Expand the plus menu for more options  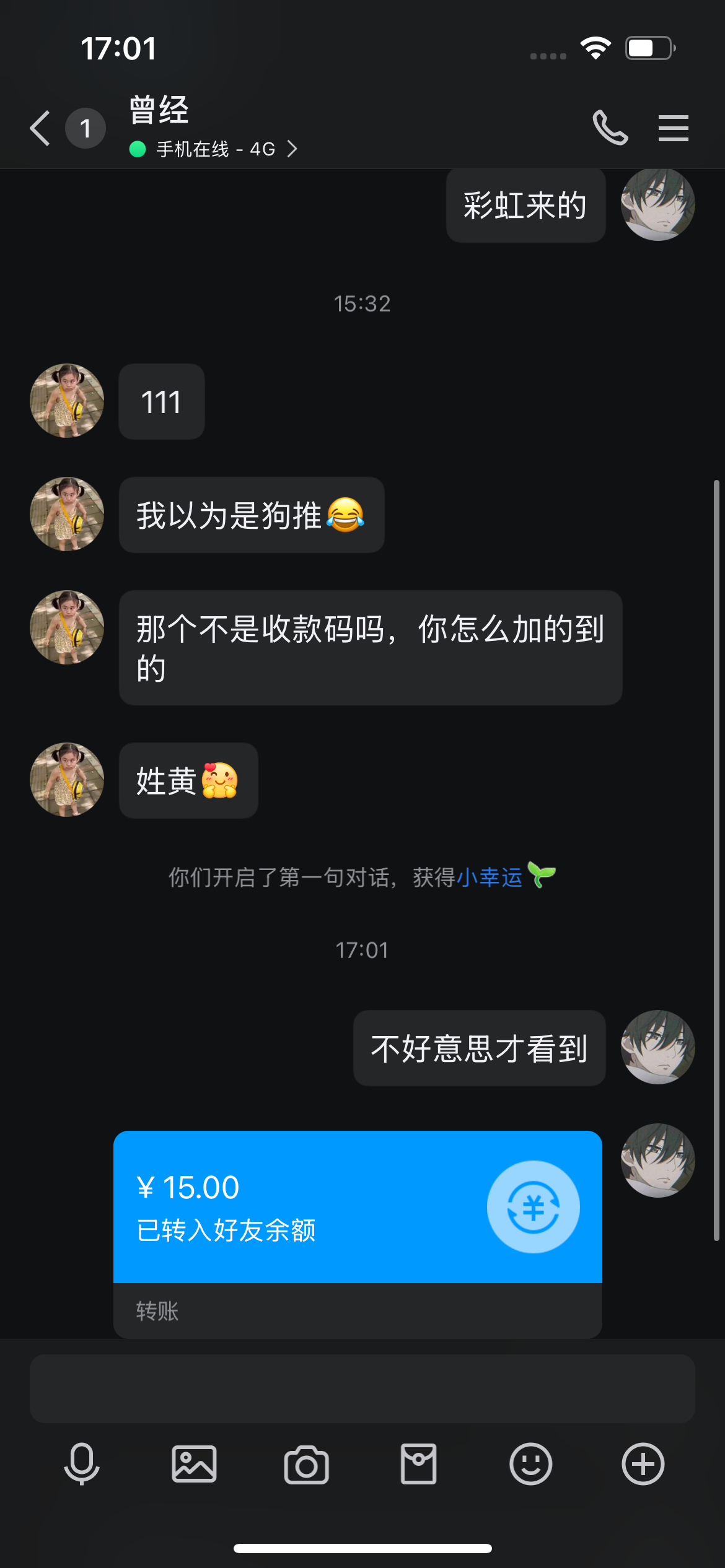[x=643, y=1464]
